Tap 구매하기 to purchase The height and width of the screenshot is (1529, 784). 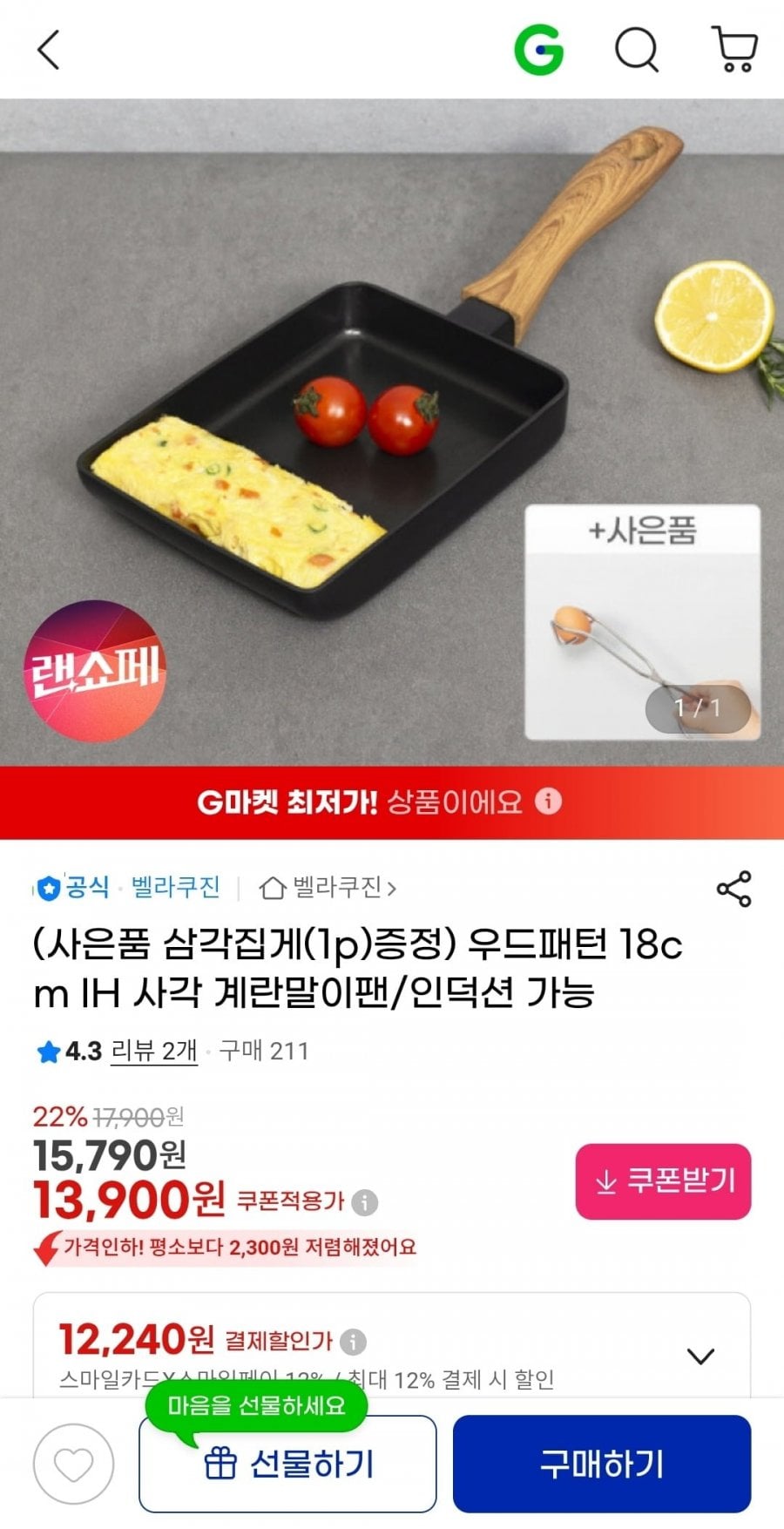601,1465
